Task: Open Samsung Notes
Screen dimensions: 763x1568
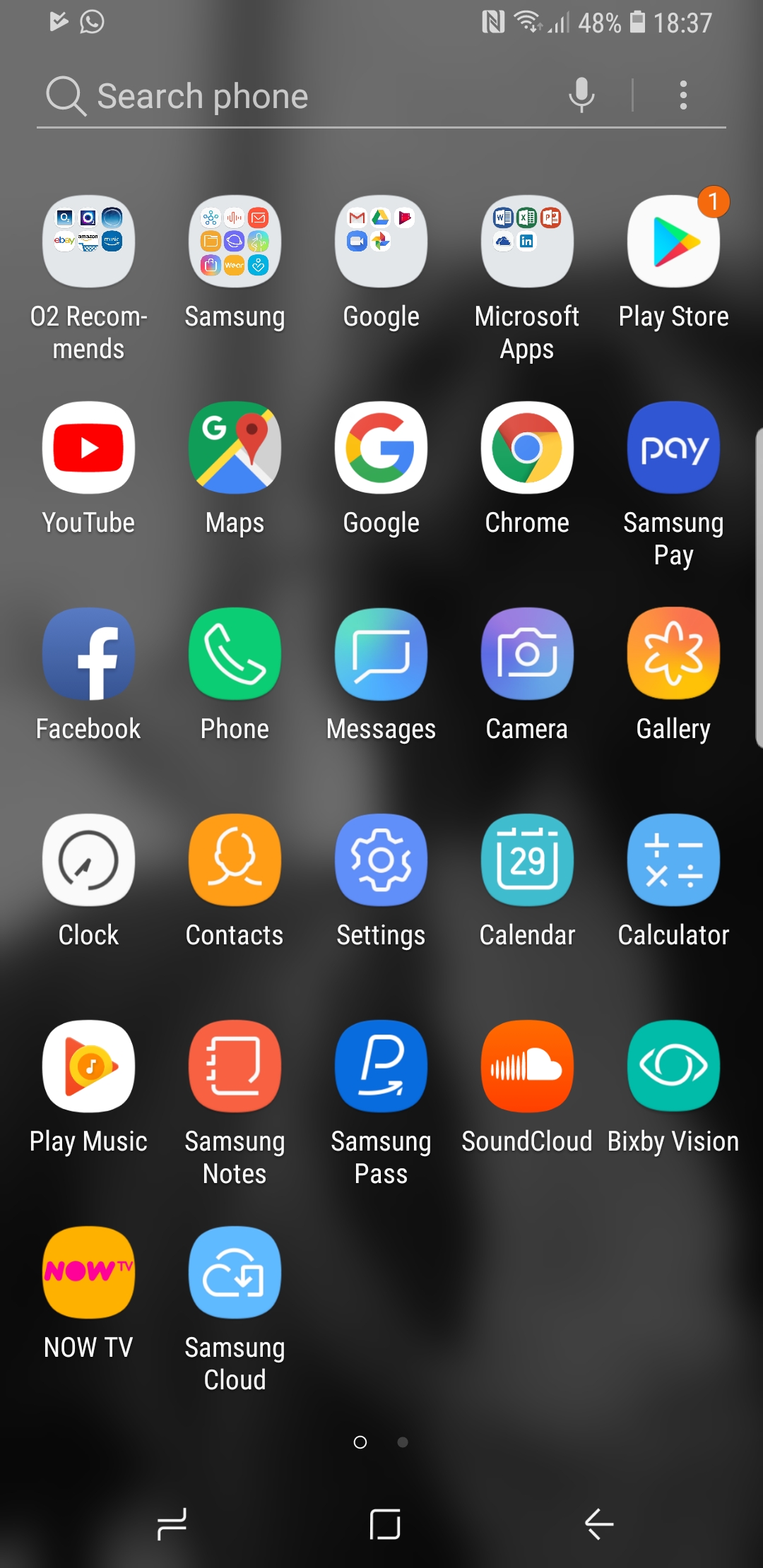Action: coord(235,1067)
